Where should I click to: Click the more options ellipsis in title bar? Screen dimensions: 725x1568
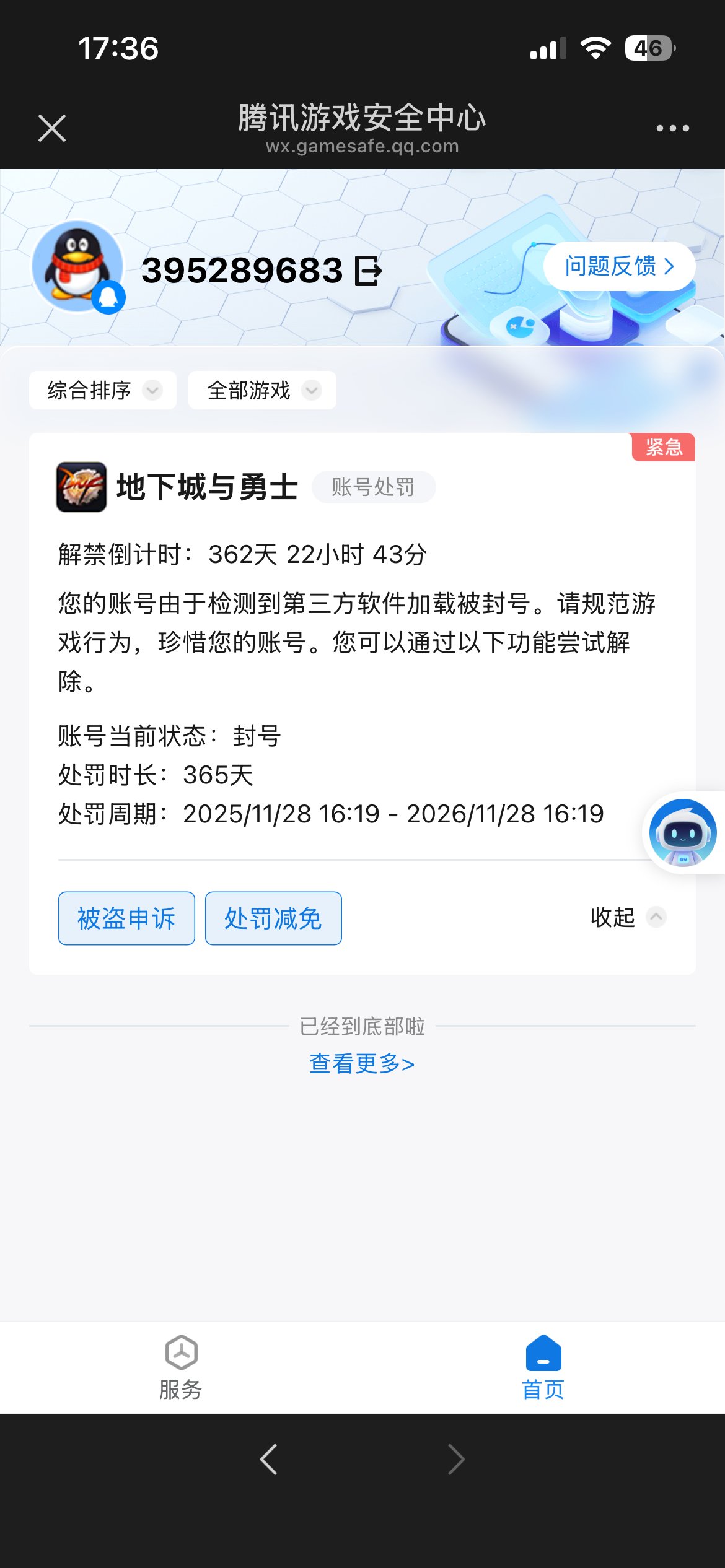[672, 127]
